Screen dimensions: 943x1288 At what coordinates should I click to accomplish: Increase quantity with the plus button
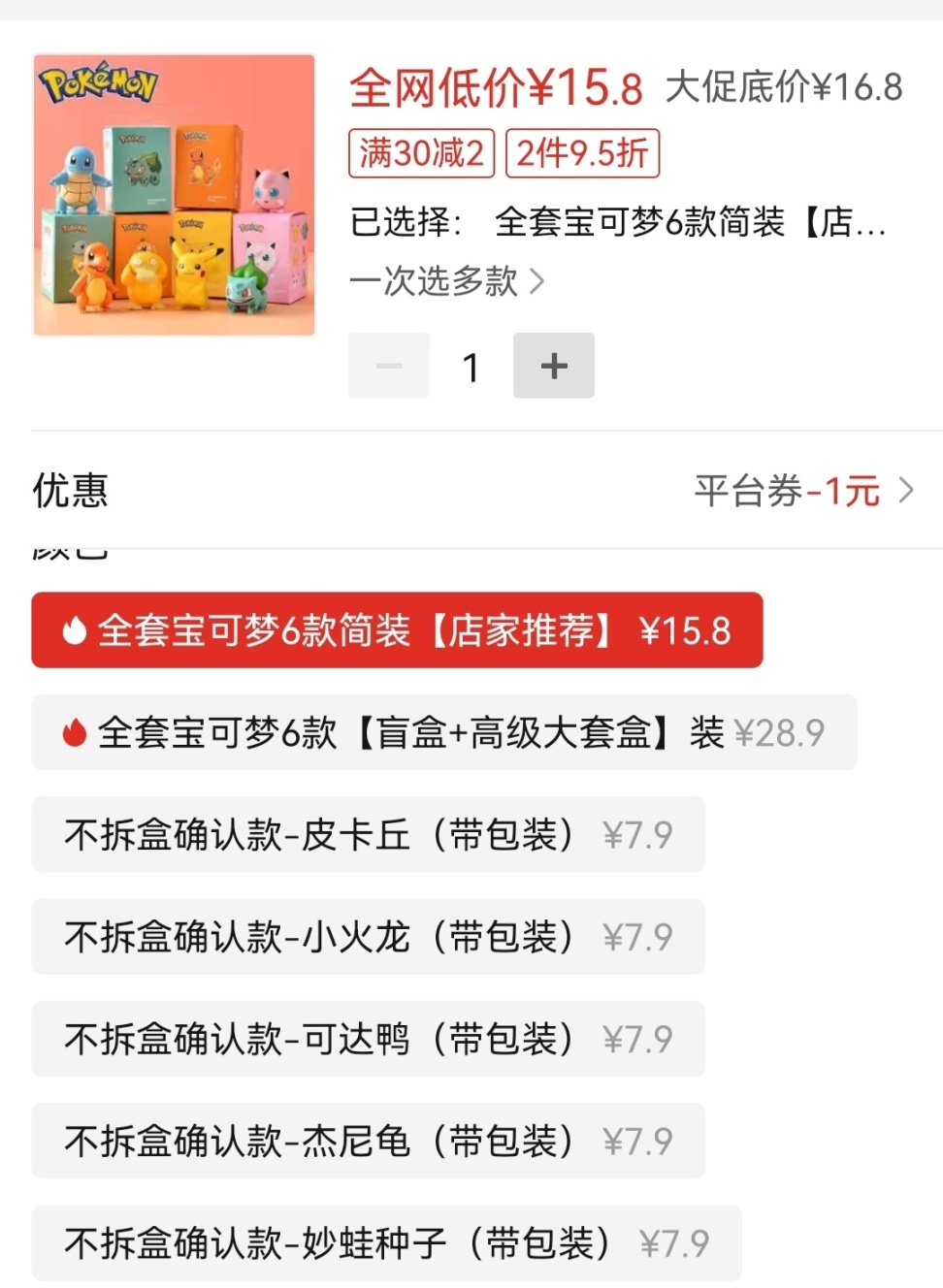[553, 366]
